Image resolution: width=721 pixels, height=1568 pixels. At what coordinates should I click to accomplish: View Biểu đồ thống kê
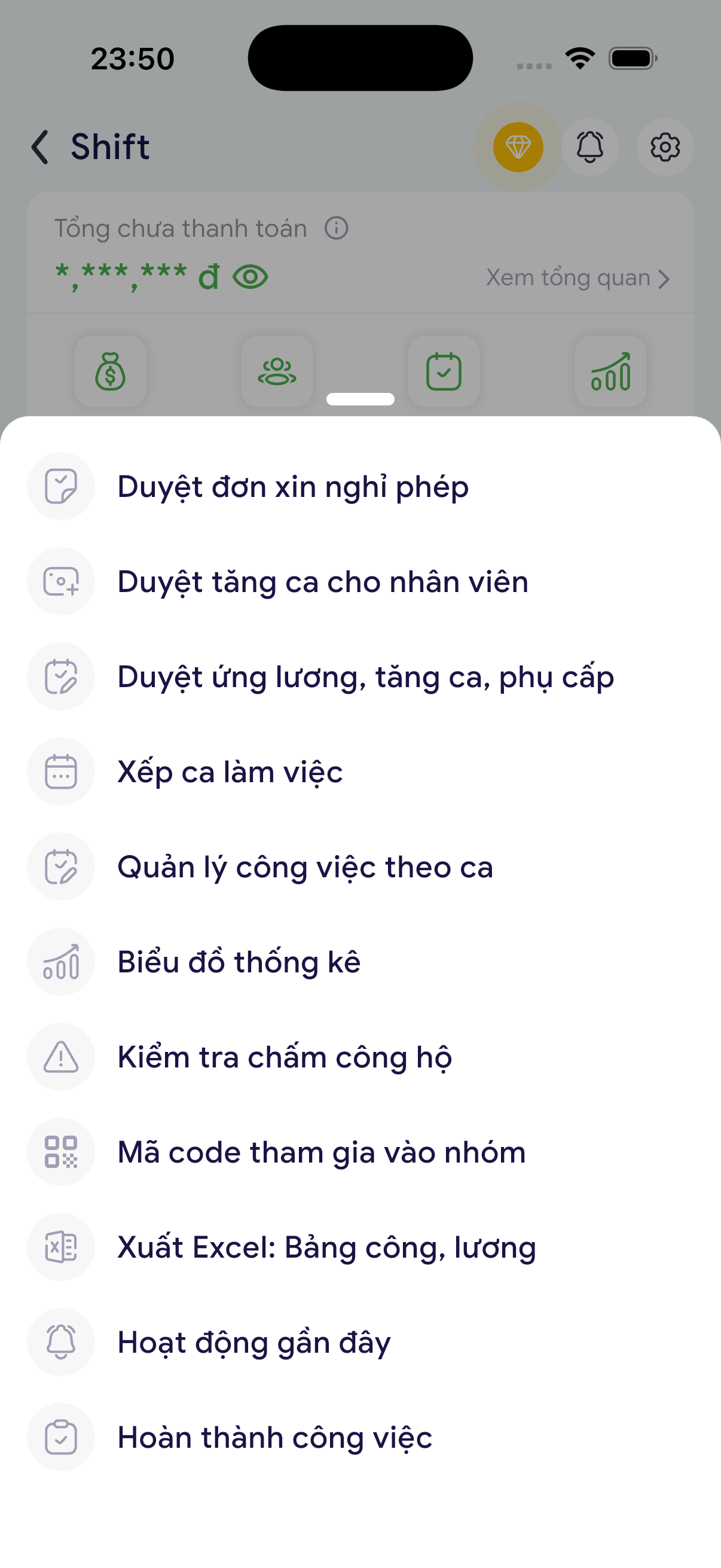point(239,962)
